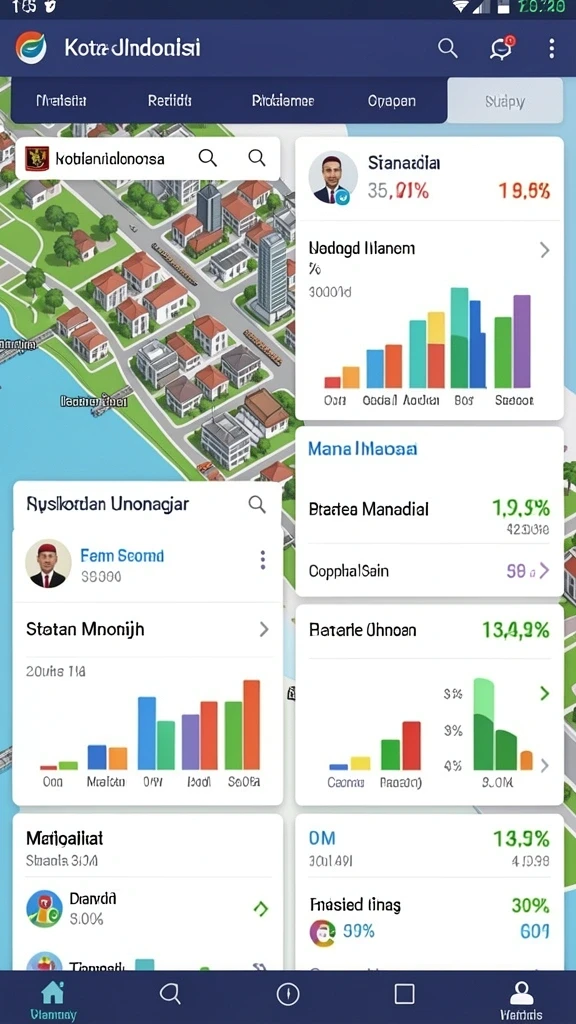This screenshot has width=576, height=1024.
Task: Open the search tab in bottom navigation
Action: click(170, 994)
